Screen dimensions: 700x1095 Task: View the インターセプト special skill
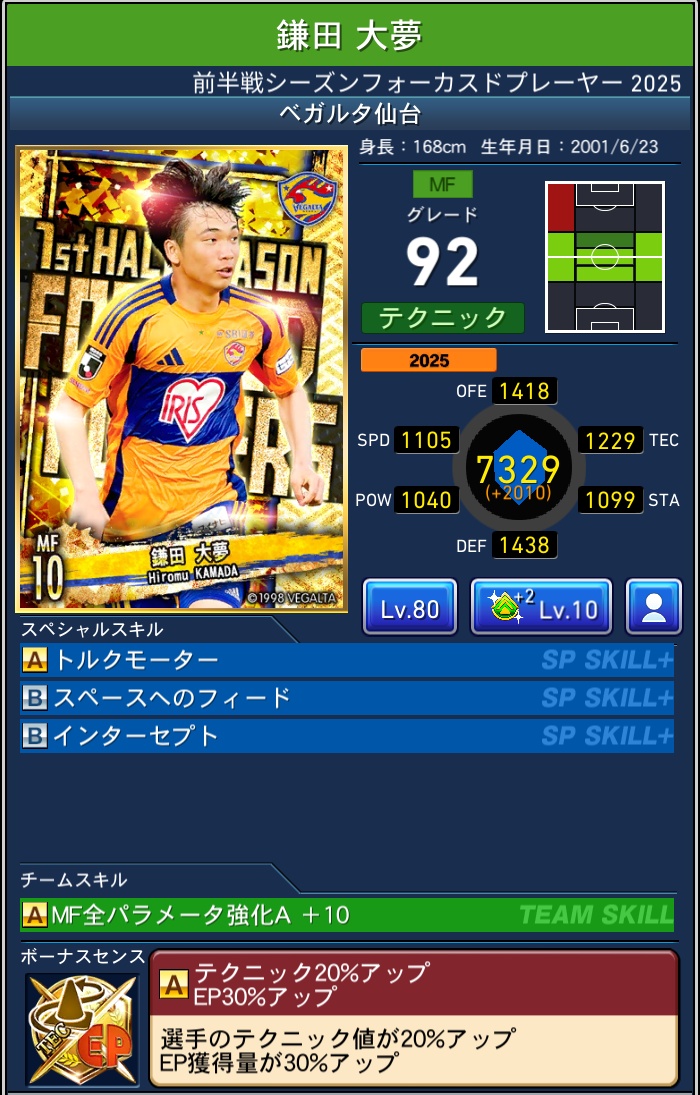(346, 736)
